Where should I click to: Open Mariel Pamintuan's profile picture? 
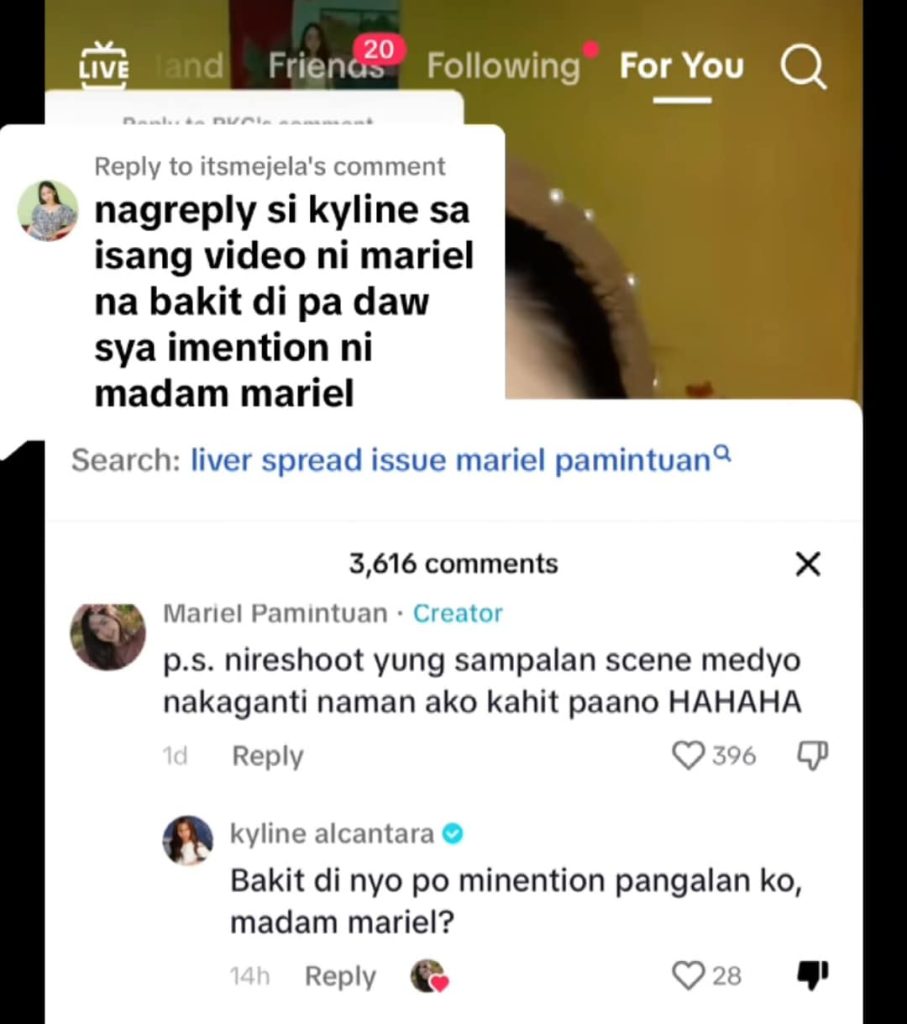108,636
